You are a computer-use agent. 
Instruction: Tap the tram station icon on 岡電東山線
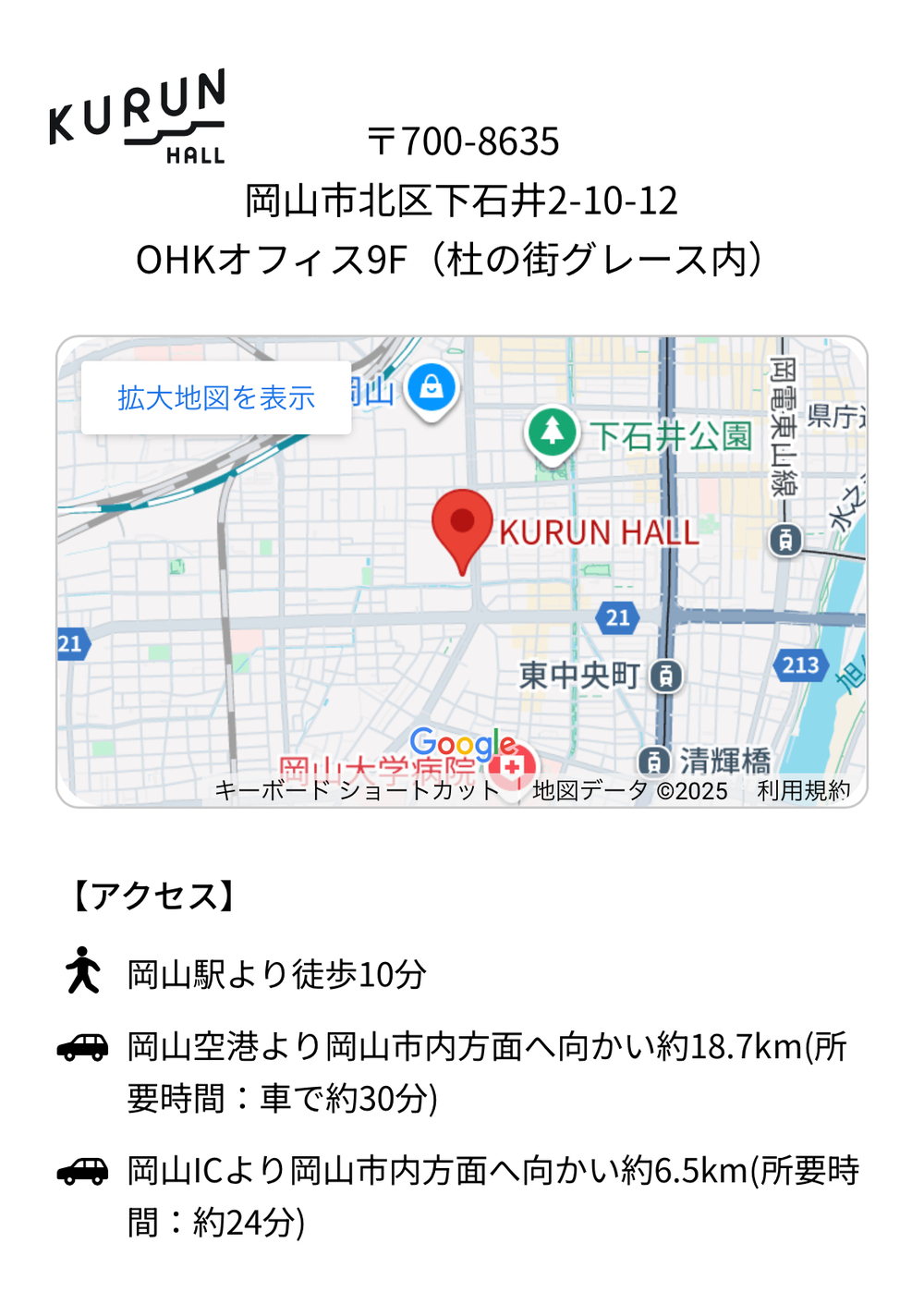coord(785,539)
